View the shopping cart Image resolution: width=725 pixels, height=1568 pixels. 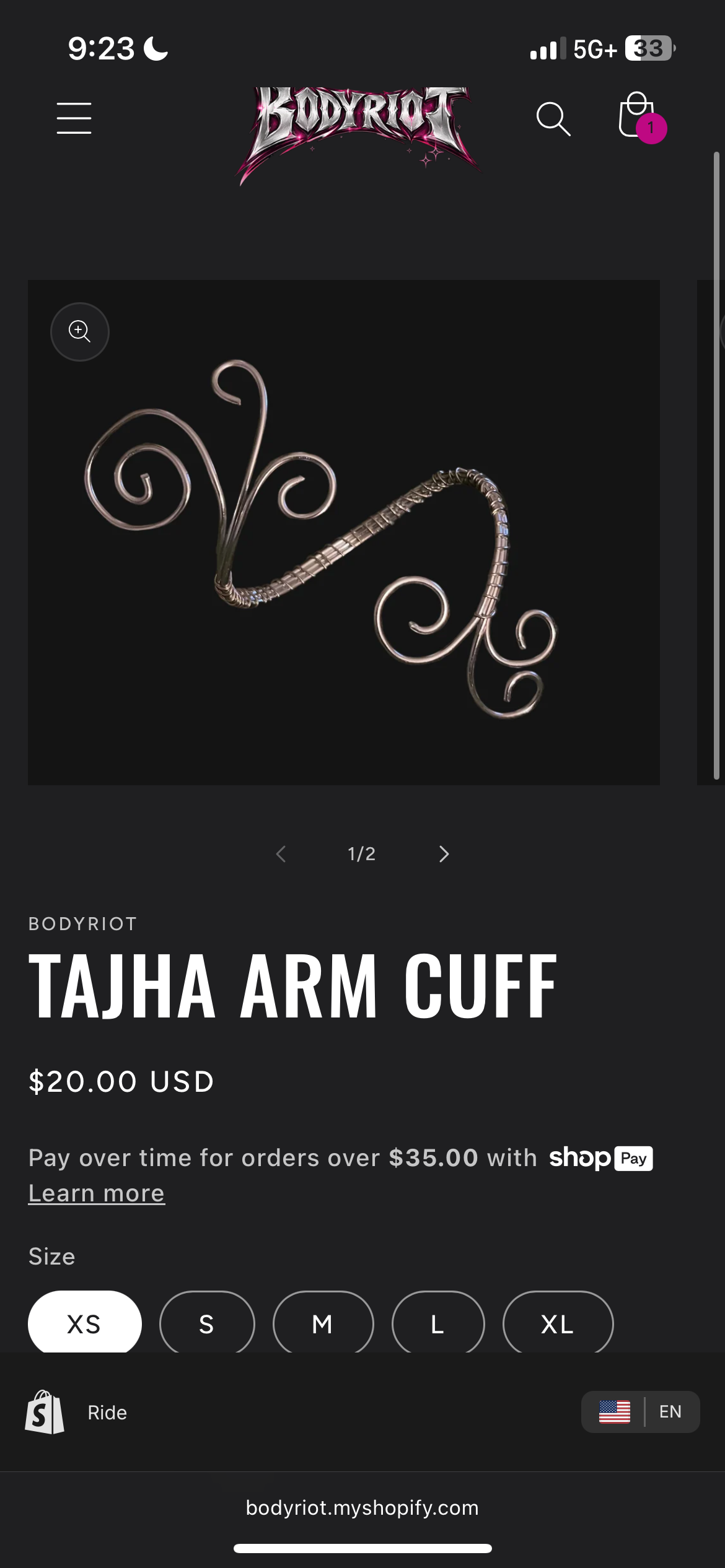click(638, 117)
